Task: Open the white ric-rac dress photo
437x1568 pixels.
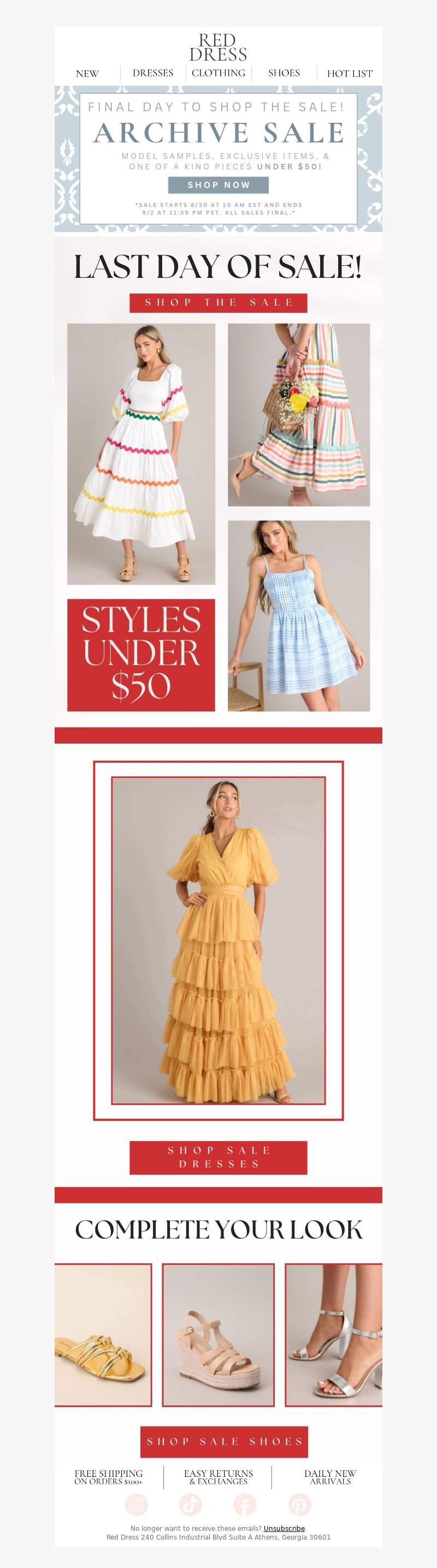Action: click(x=140, y=454)
